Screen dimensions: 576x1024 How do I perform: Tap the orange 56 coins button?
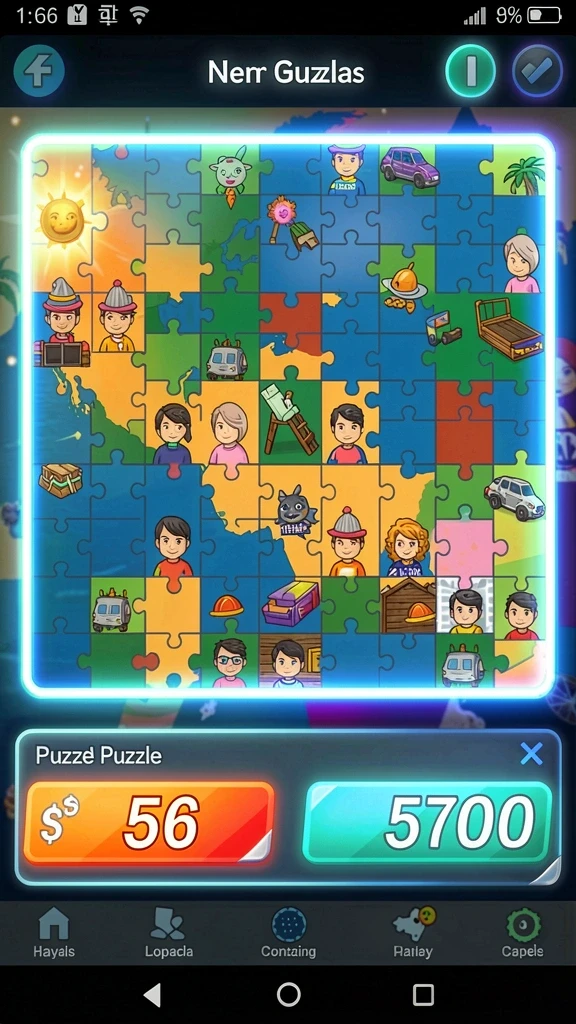point(149,823)
